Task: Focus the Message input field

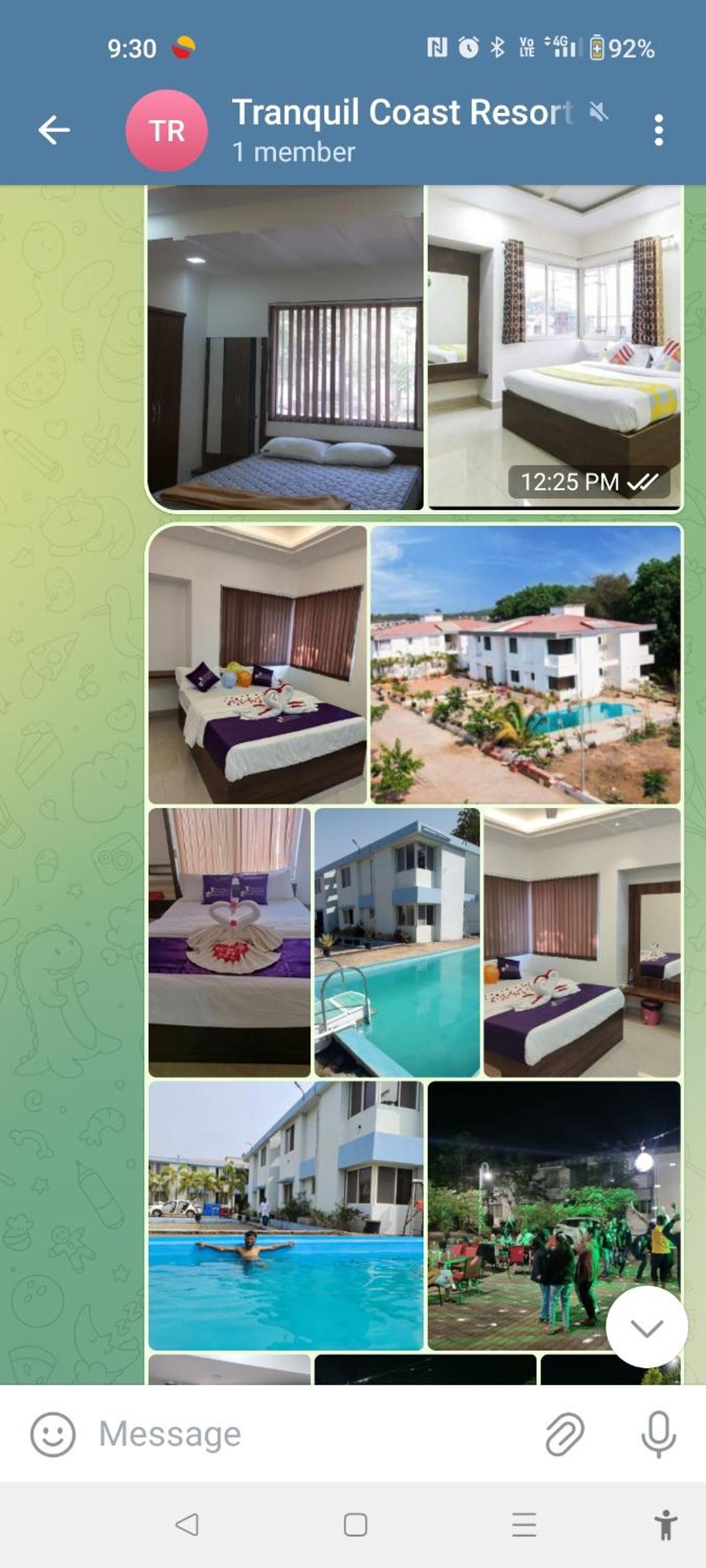Action: (314, 1434)
